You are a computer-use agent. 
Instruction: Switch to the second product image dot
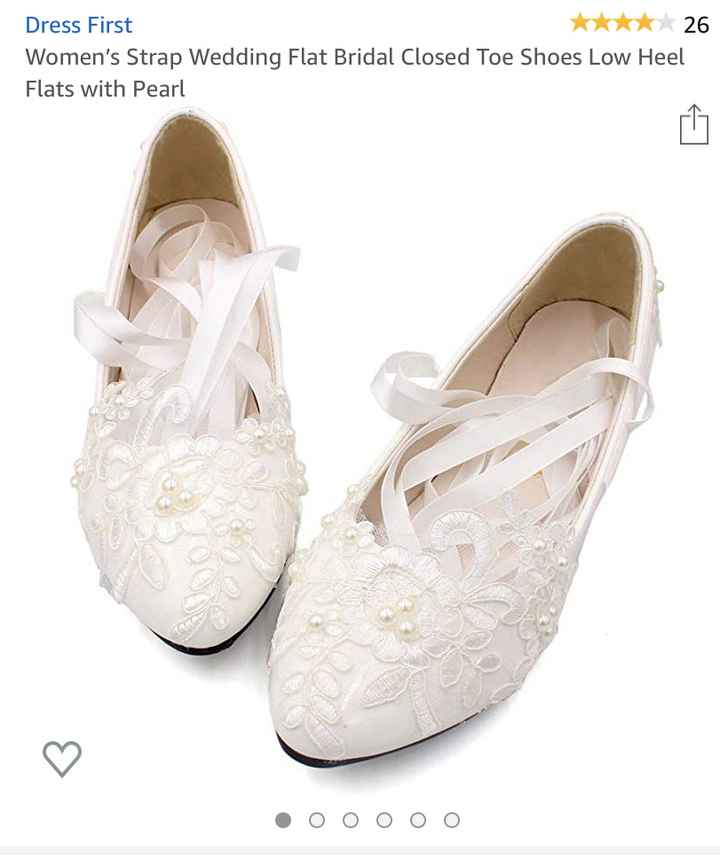click(317, 818)
